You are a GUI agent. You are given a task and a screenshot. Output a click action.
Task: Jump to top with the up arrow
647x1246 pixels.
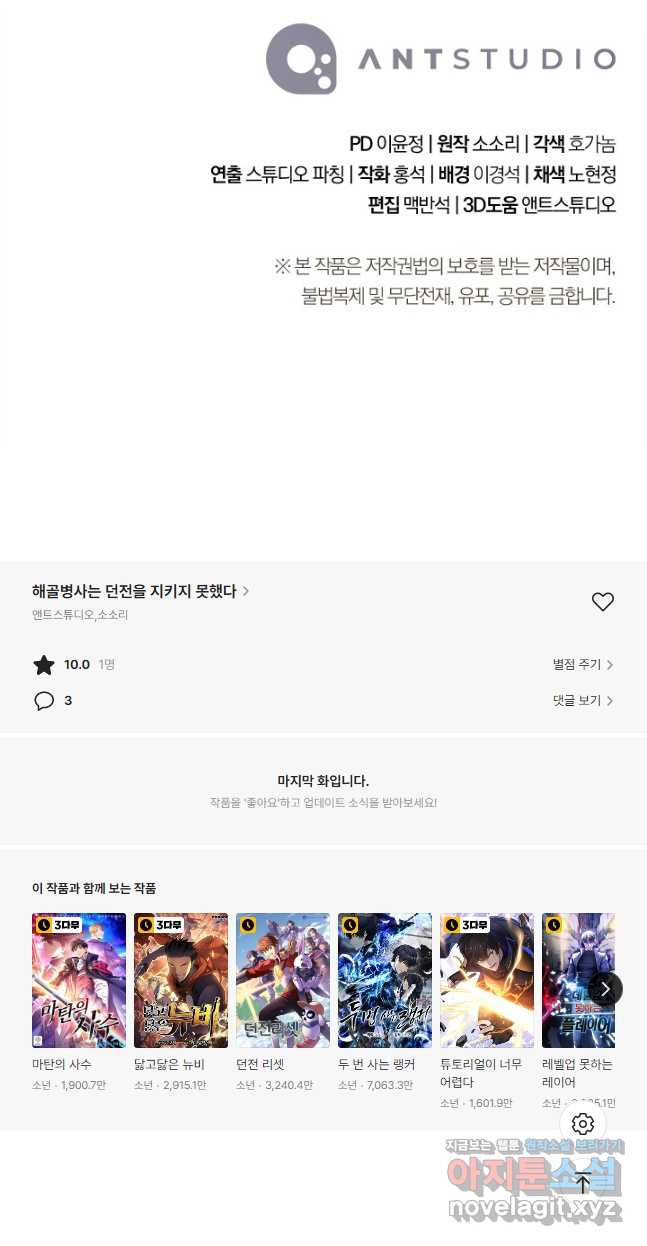click(x=583, y=1182)
